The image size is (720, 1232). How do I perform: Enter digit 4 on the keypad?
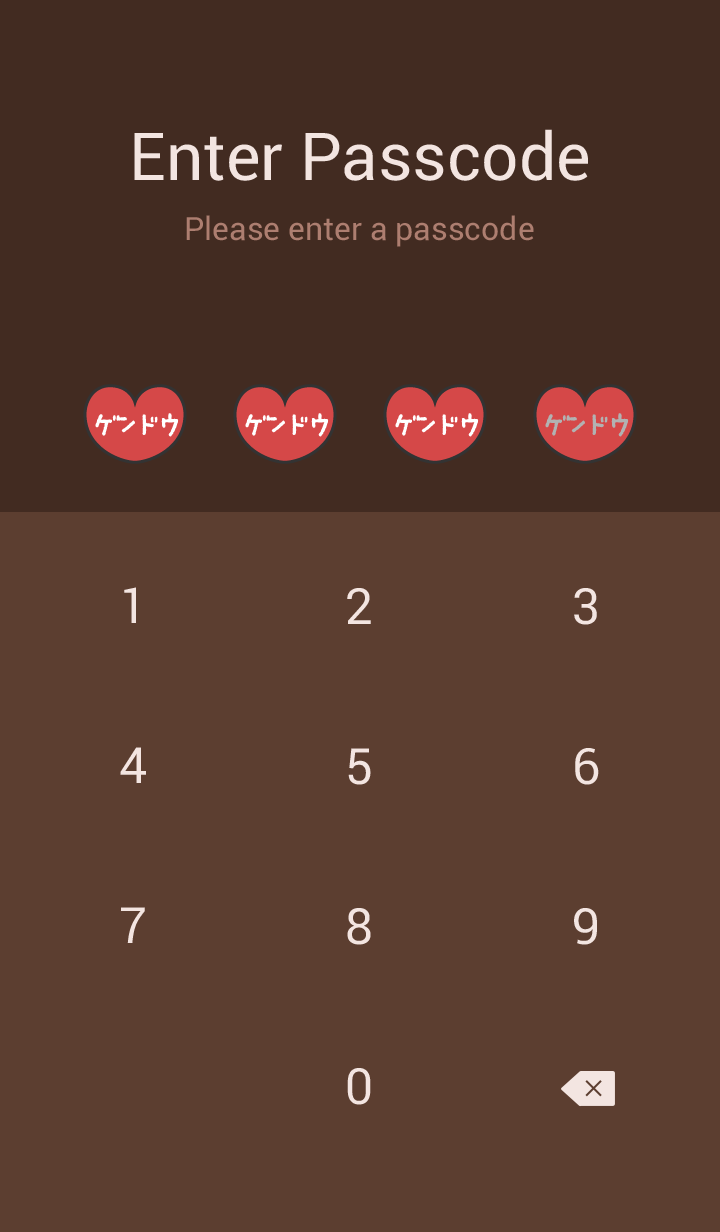[133, 767]
